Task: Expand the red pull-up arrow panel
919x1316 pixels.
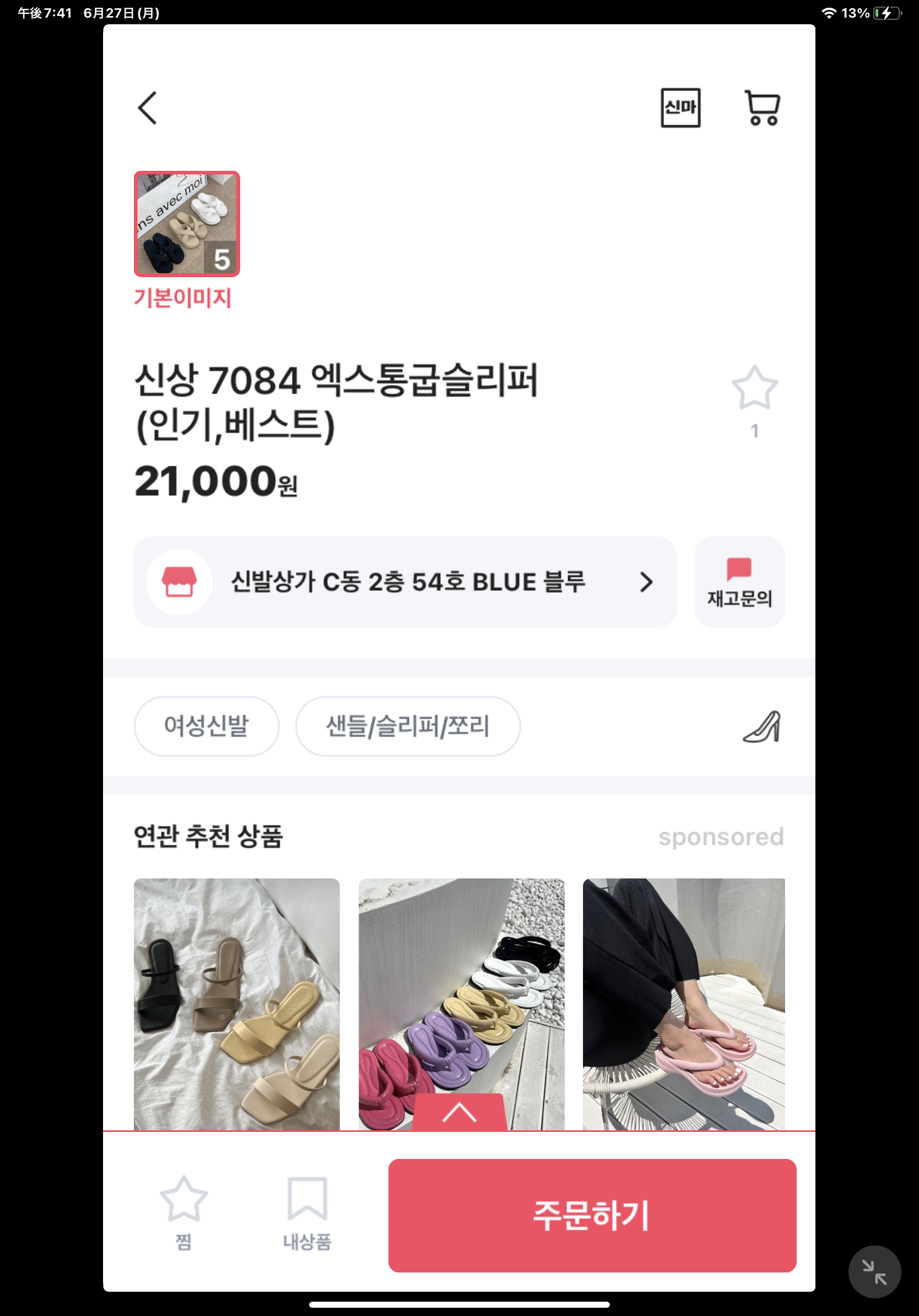Action: point(459,1112)
